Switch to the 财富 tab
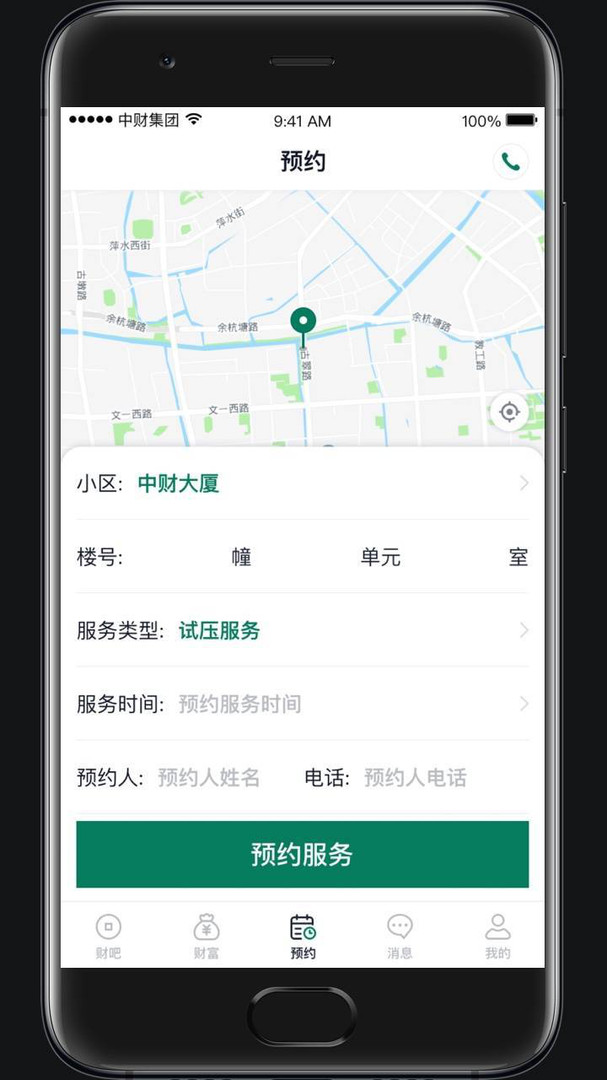The width and height of the screenshot is (607, 1080). pyautogui.click(x=206, y=936)
